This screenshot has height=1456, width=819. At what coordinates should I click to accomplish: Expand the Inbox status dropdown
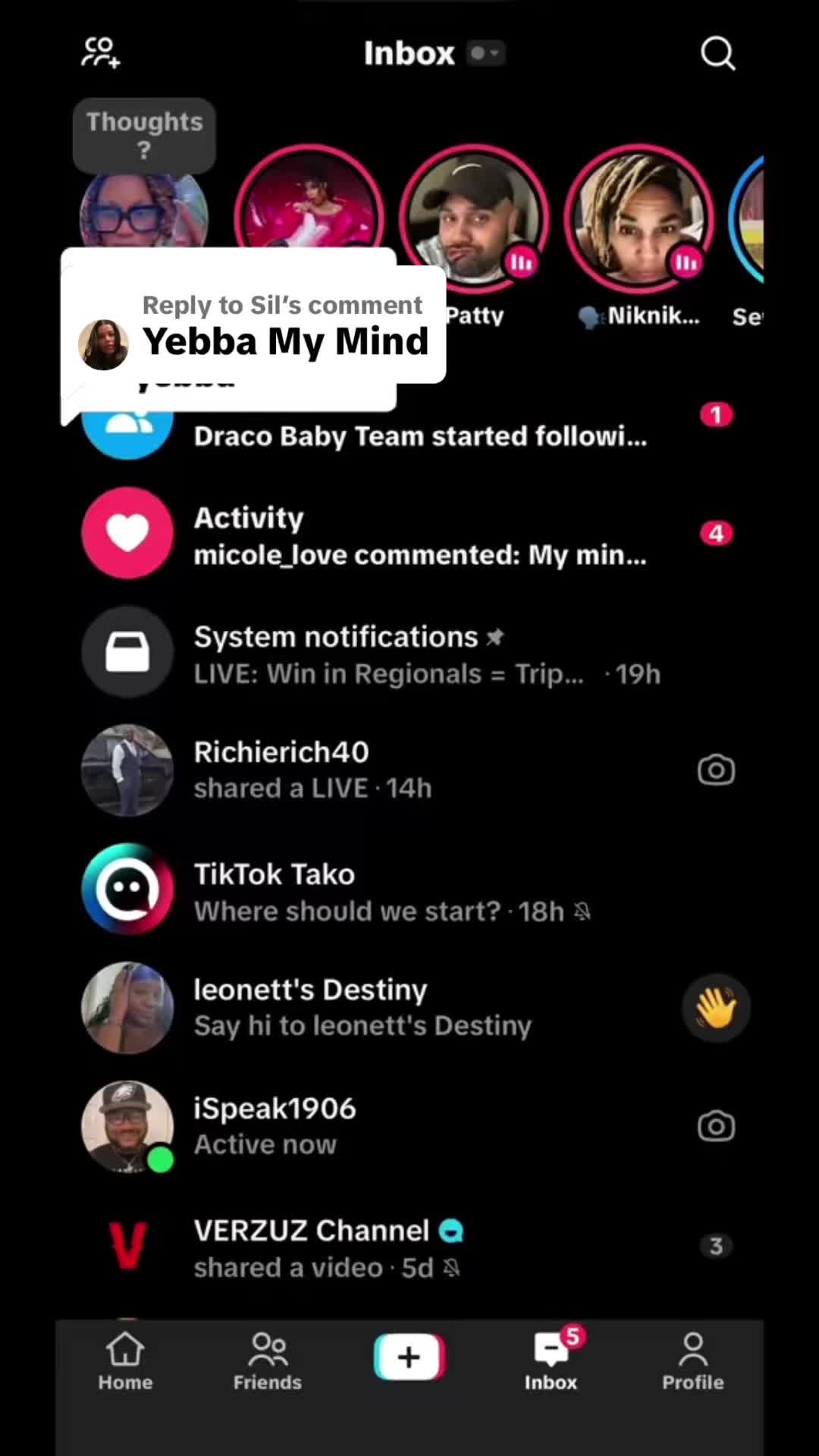tap(485, 53)
